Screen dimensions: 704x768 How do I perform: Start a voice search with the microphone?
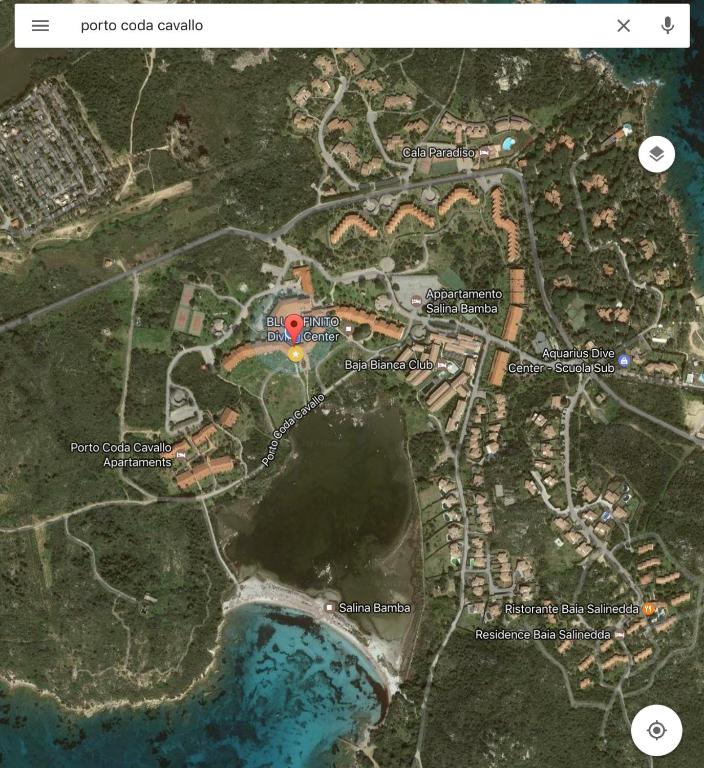(x=668, y=26)
